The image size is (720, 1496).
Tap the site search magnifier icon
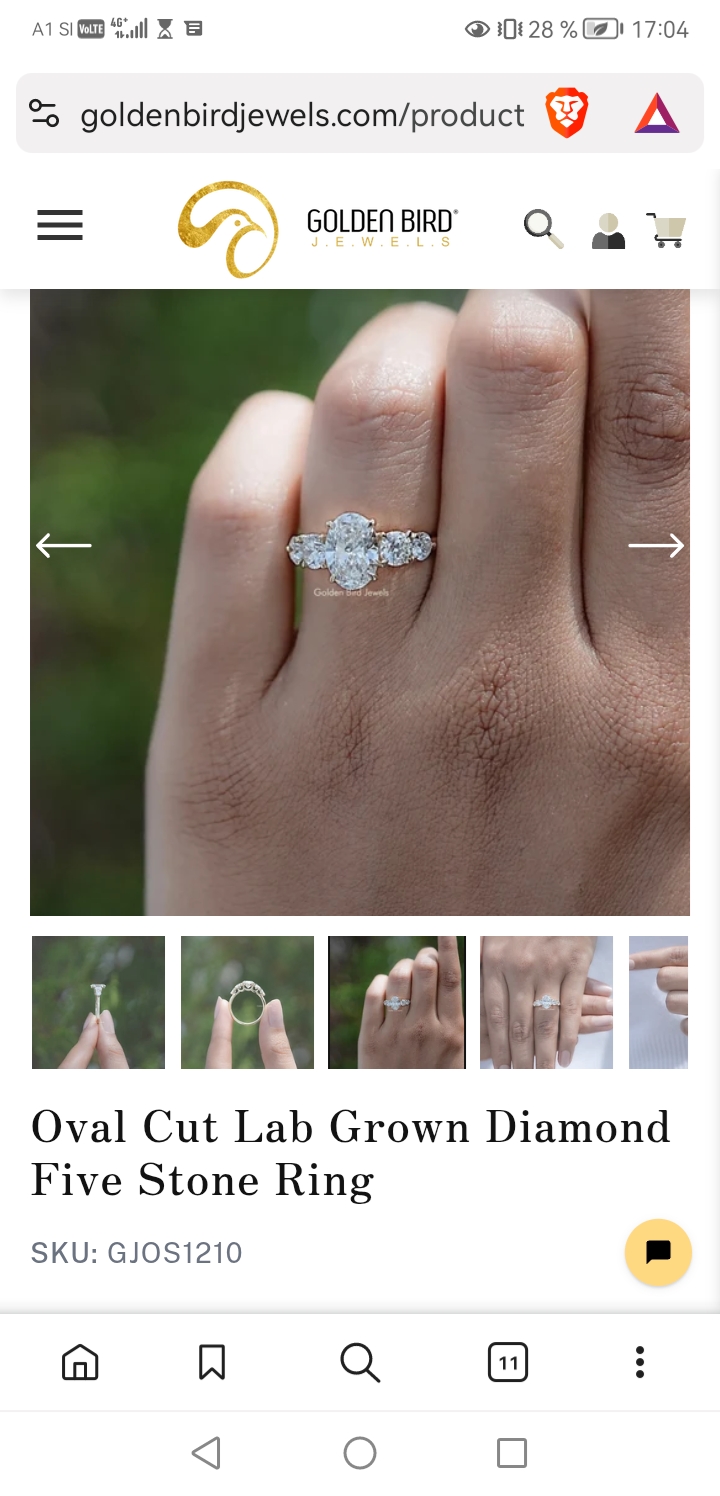(543, 229)
